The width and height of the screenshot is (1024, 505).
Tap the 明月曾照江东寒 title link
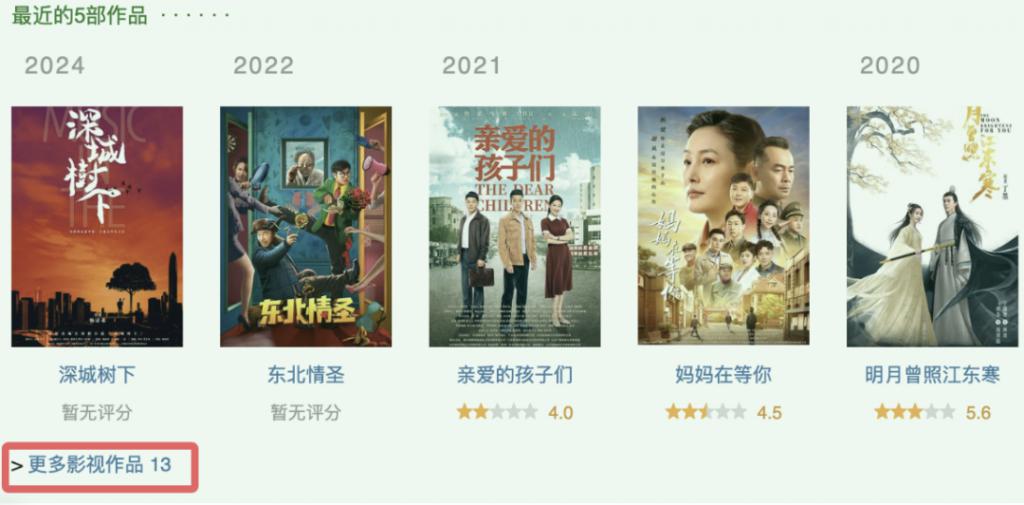[x=933, y=376]
